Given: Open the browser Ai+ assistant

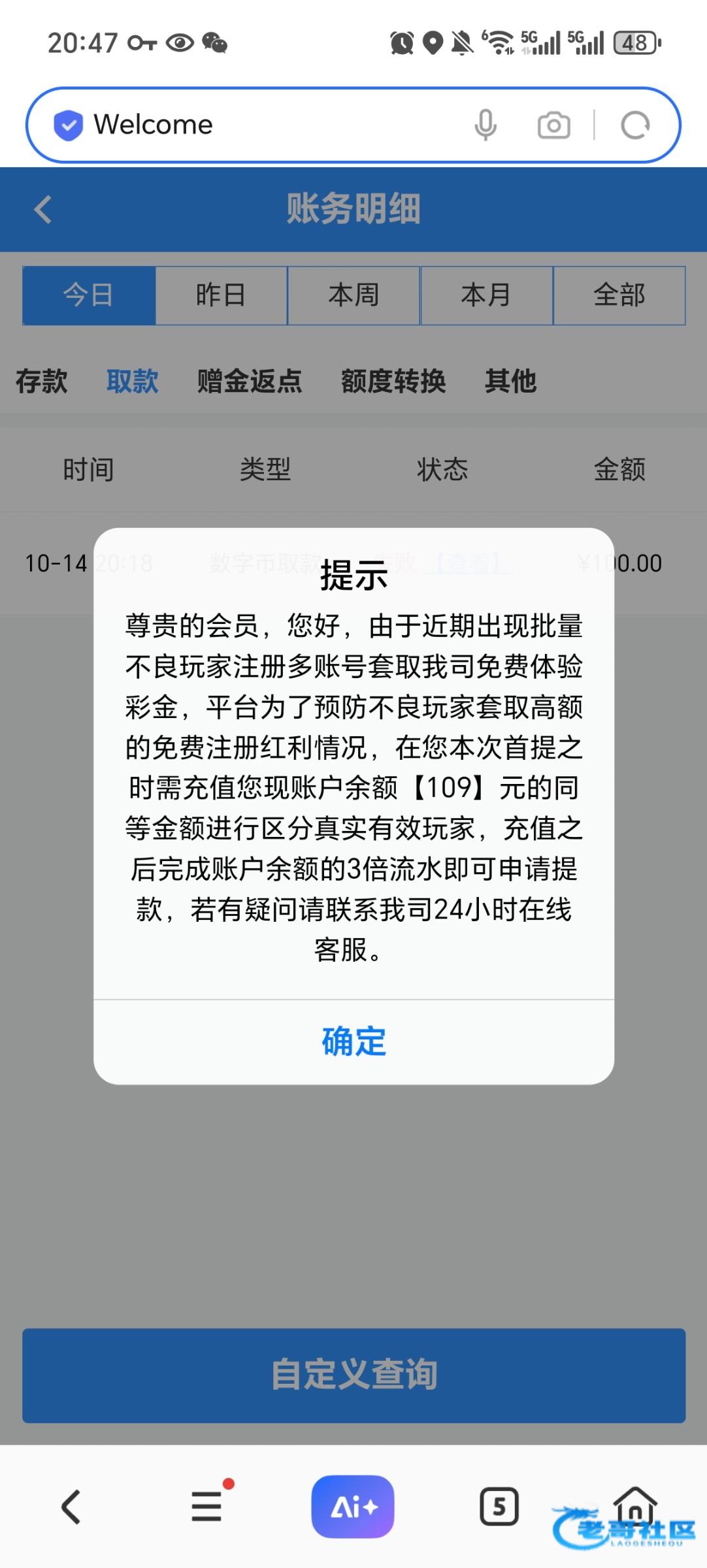Looking at the screenshot, I should coord(353,1507).
